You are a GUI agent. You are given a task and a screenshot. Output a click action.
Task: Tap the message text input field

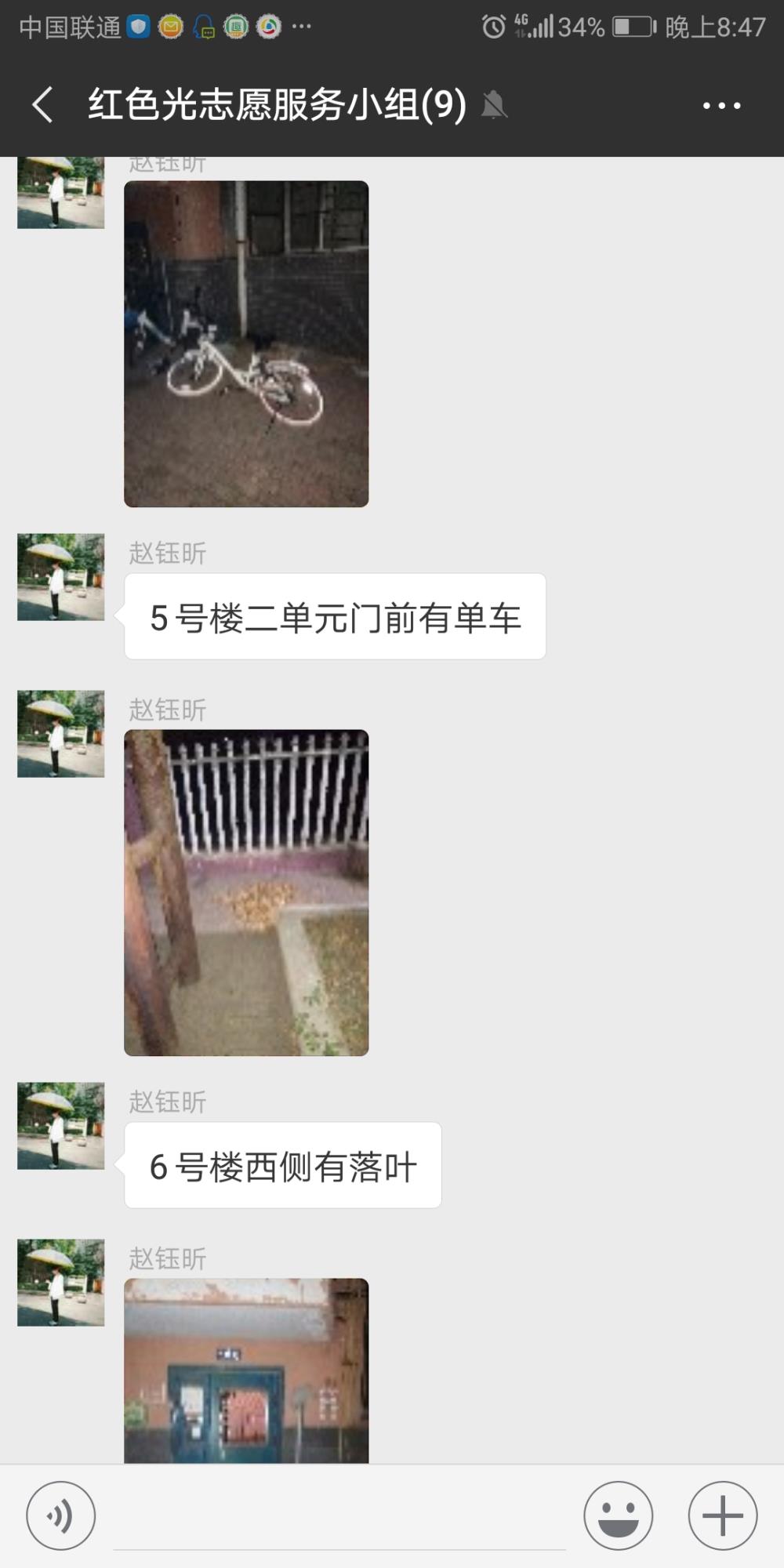tap(339, 1517)
